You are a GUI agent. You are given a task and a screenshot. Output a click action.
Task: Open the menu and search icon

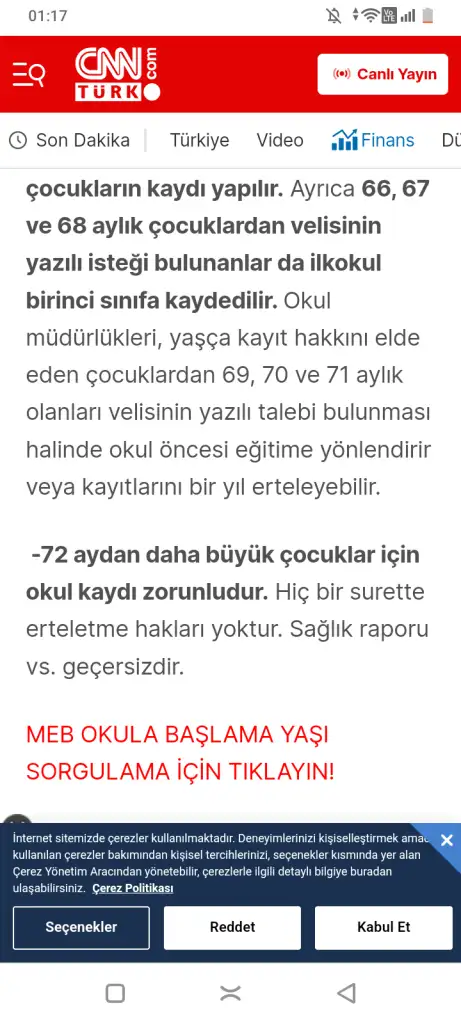coord(29,74)
